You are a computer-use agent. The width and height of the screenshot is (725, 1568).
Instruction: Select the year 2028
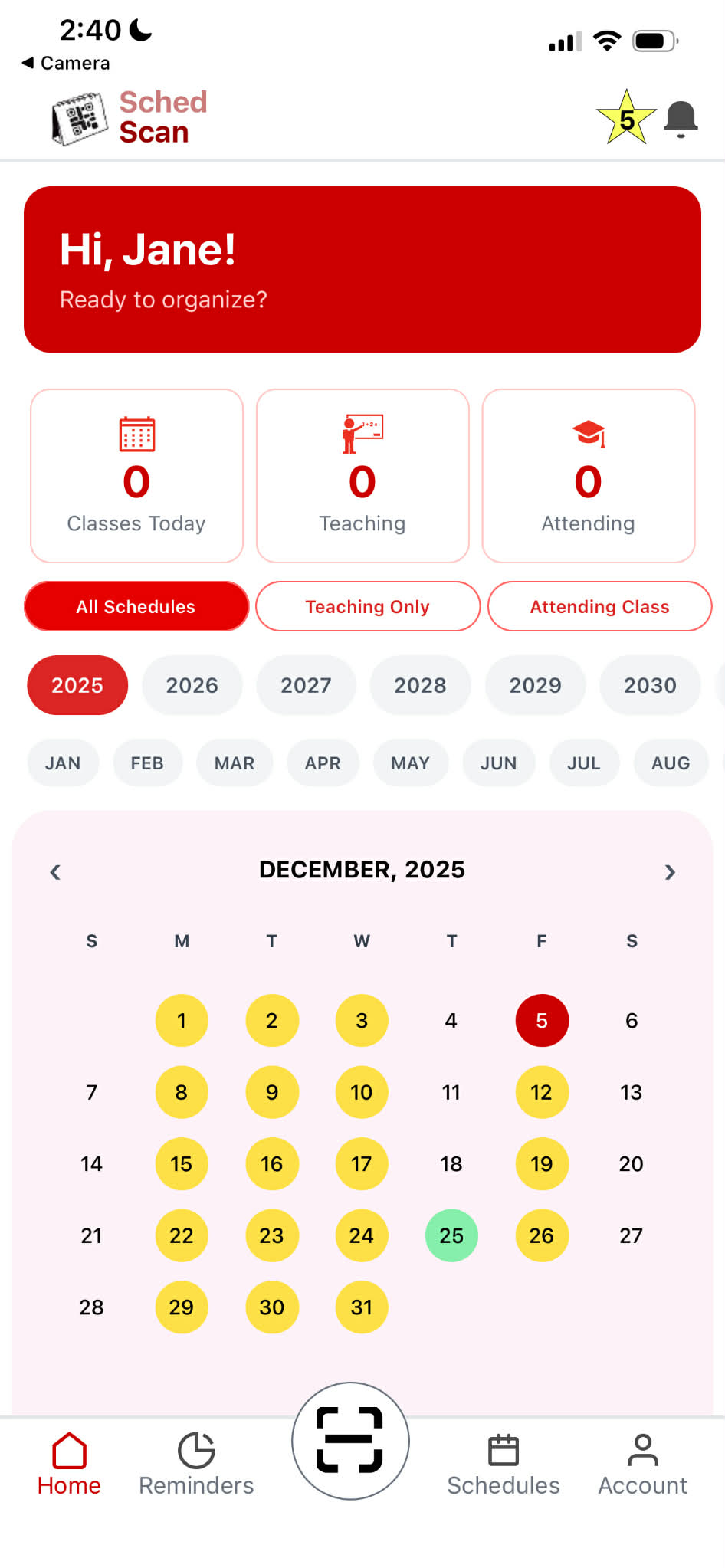click(x=420, y=685)
